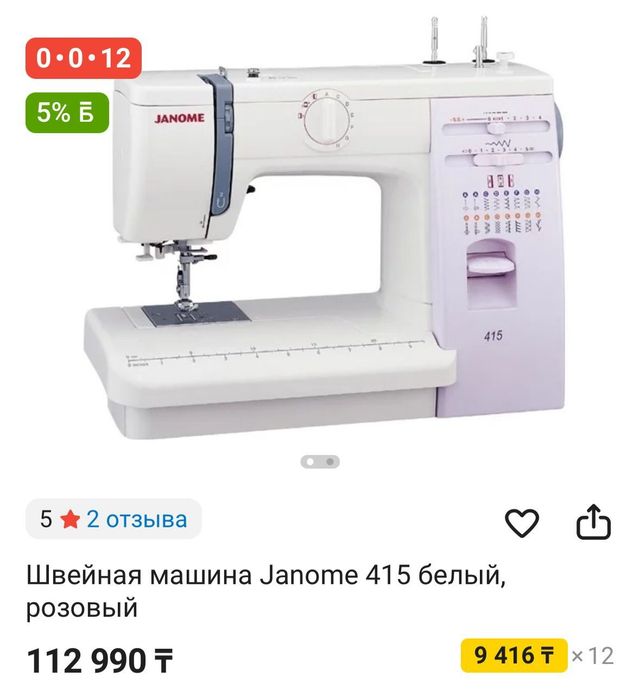View the 9 416 ₸ installment offer

[x=514, y=656]
